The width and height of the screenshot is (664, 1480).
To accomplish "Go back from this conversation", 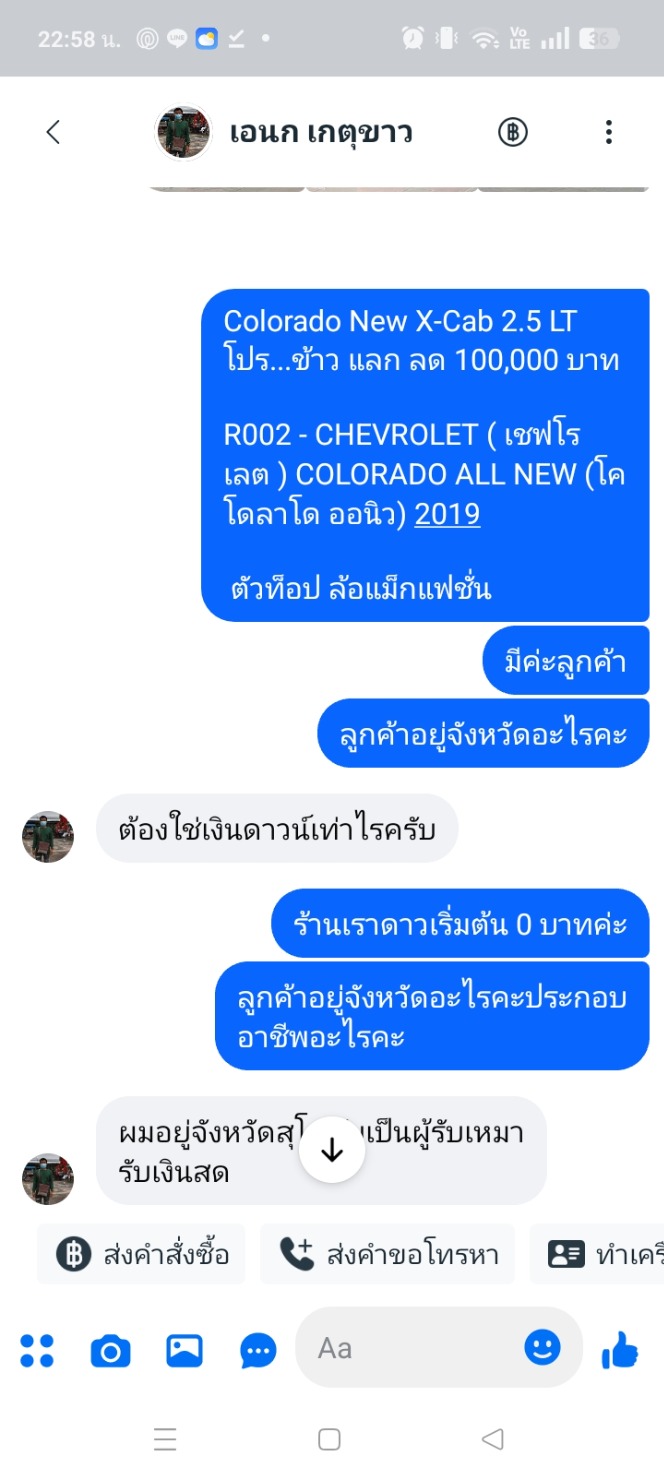I will [x=53, y=132].
